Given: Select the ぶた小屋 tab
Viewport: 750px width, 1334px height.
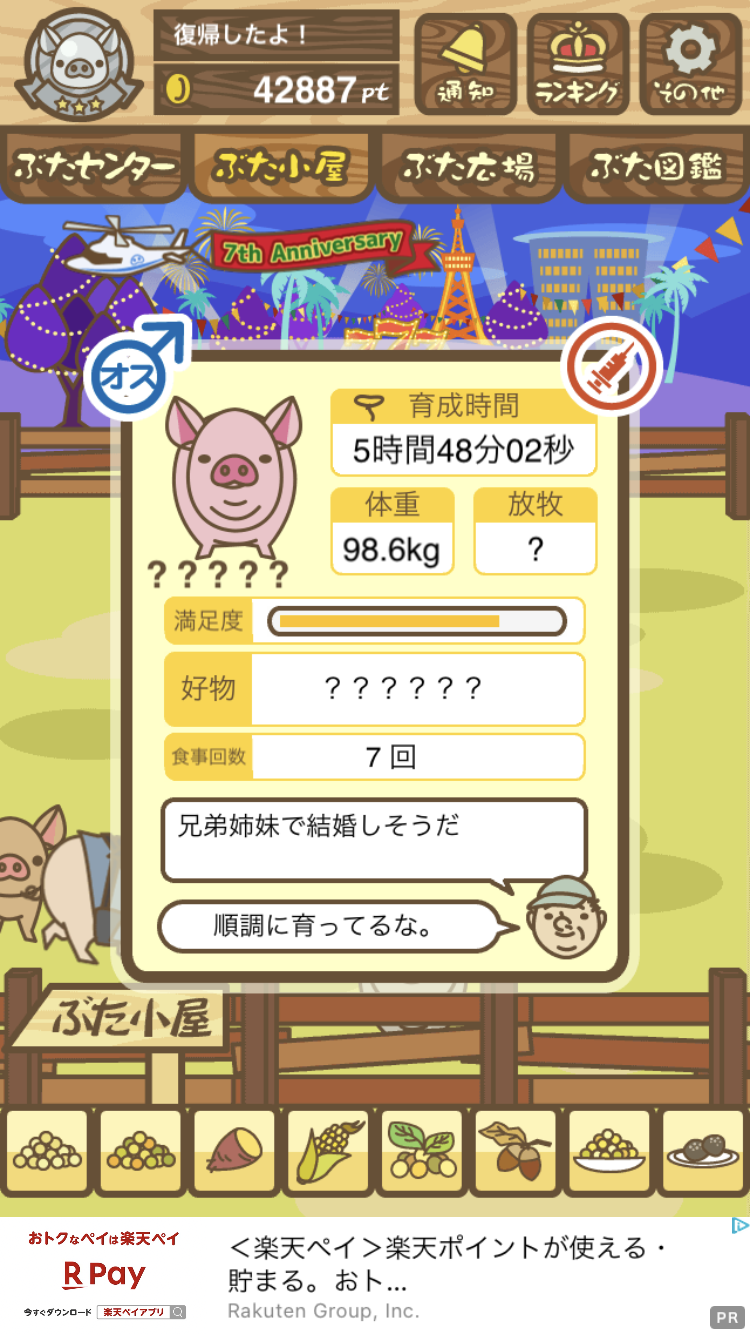Looking at the screenshot, I should tap(281, 166).
